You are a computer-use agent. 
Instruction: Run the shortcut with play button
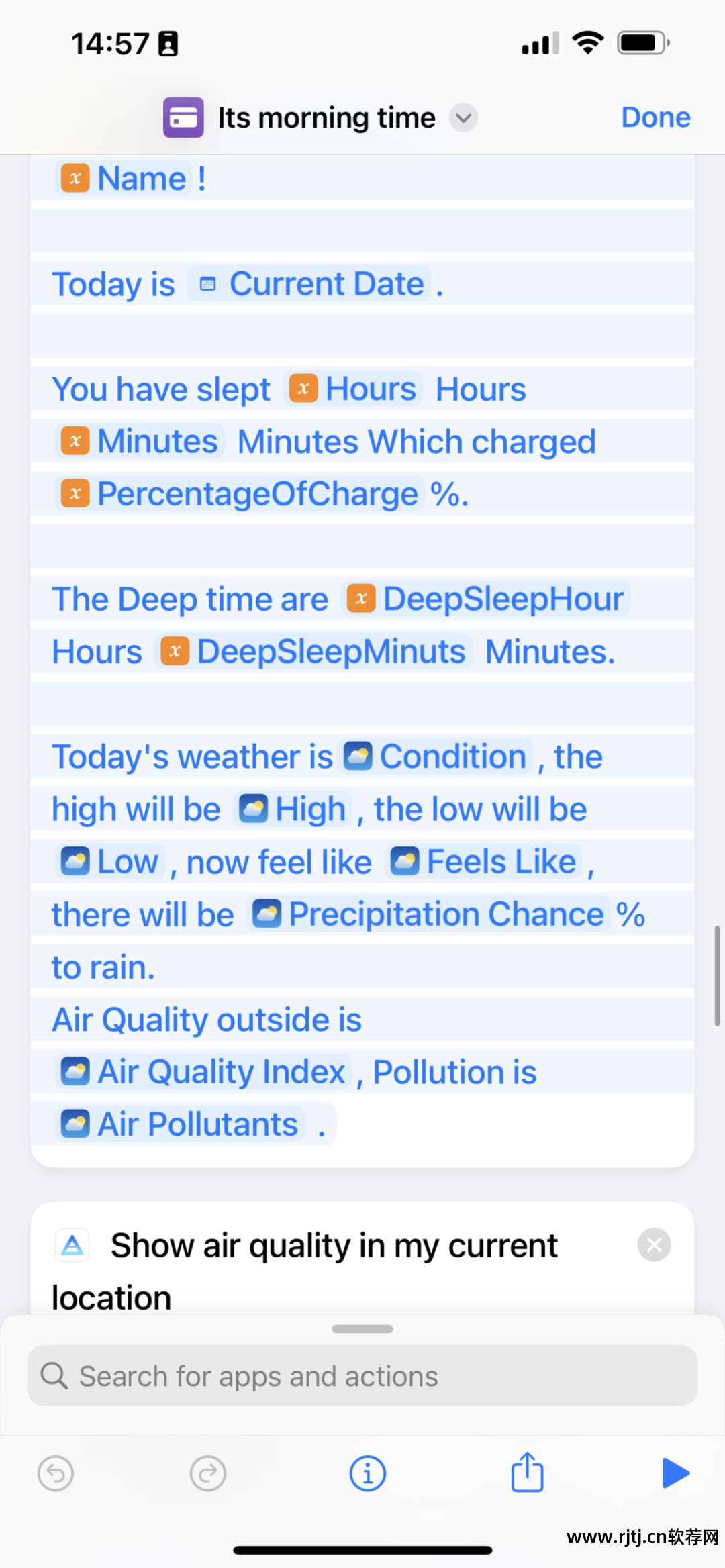click(x=675, y=1473)
